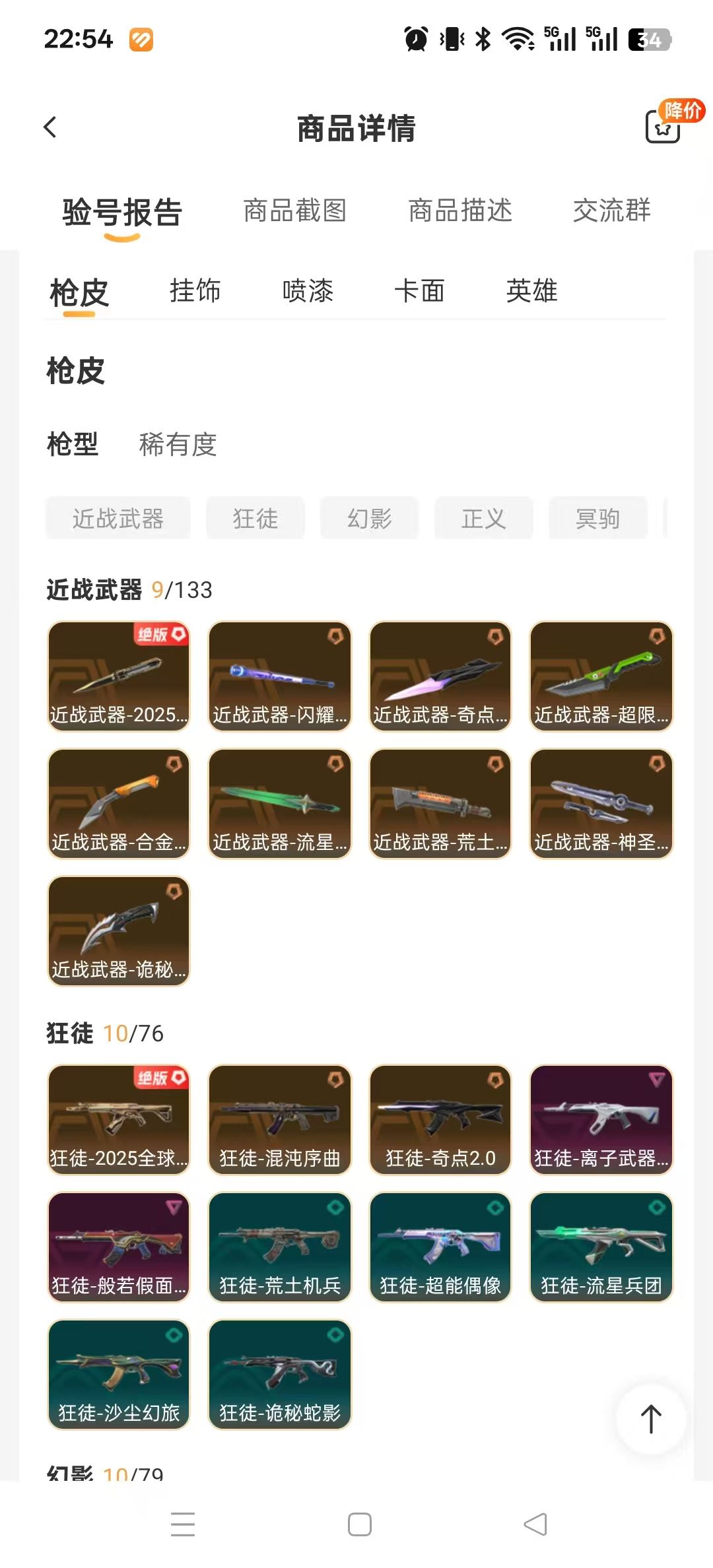
Task: Select the 喷漆 category tab
Action: 308,291
